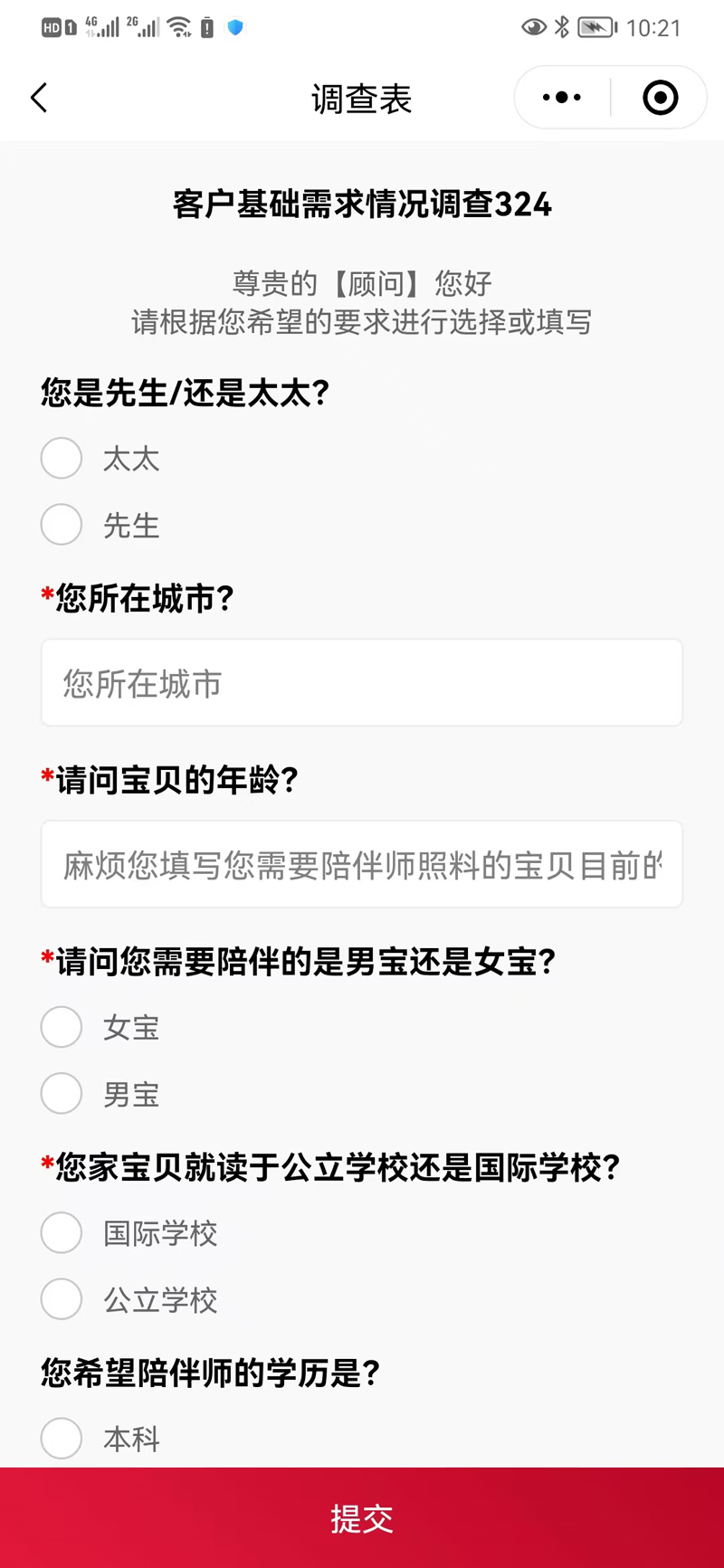Pick 本科 for the companion's education
This screenshot has height=1568, width=724.
[62, 1438]
